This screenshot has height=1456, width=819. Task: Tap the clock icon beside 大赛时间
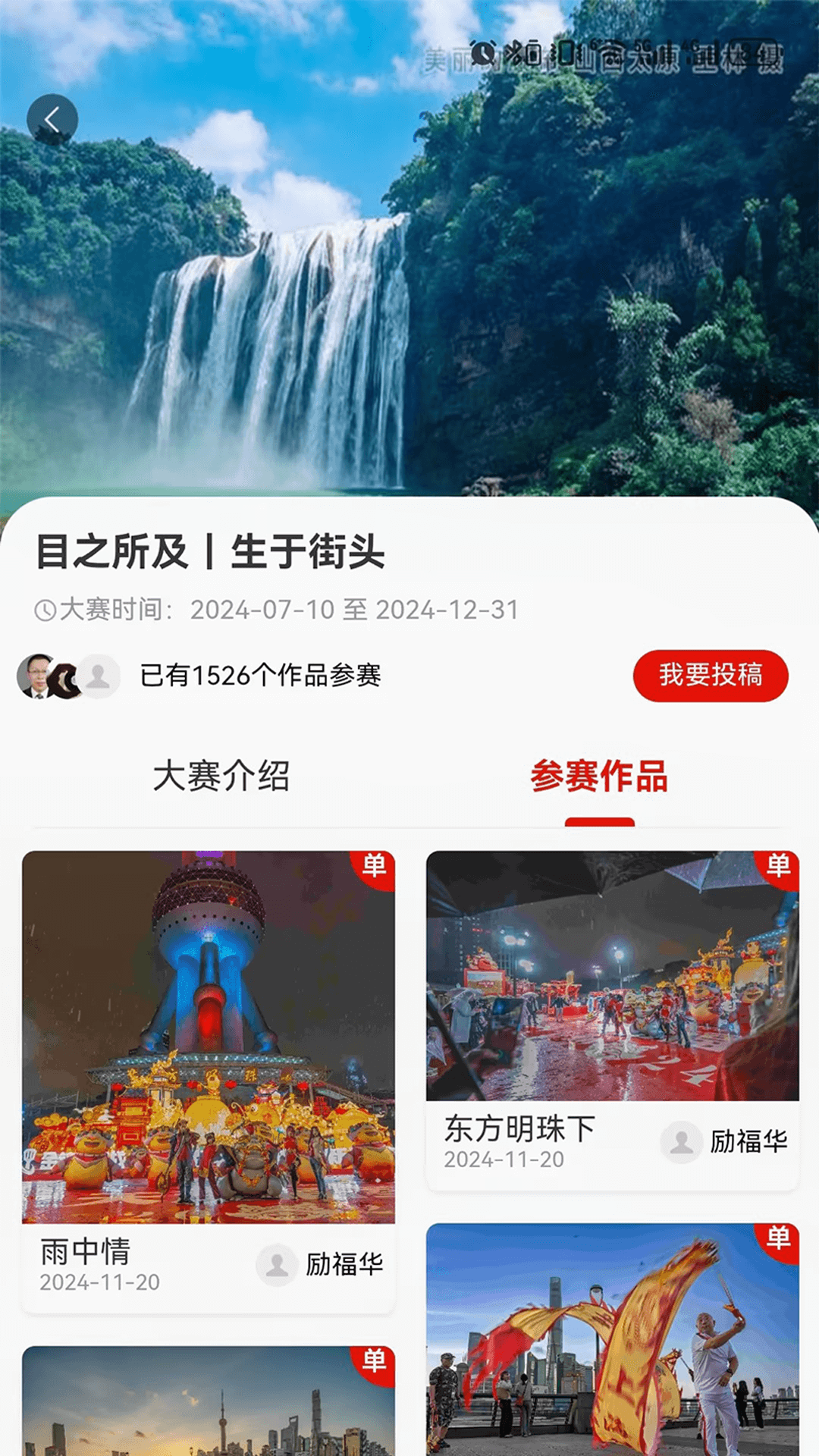45,609
